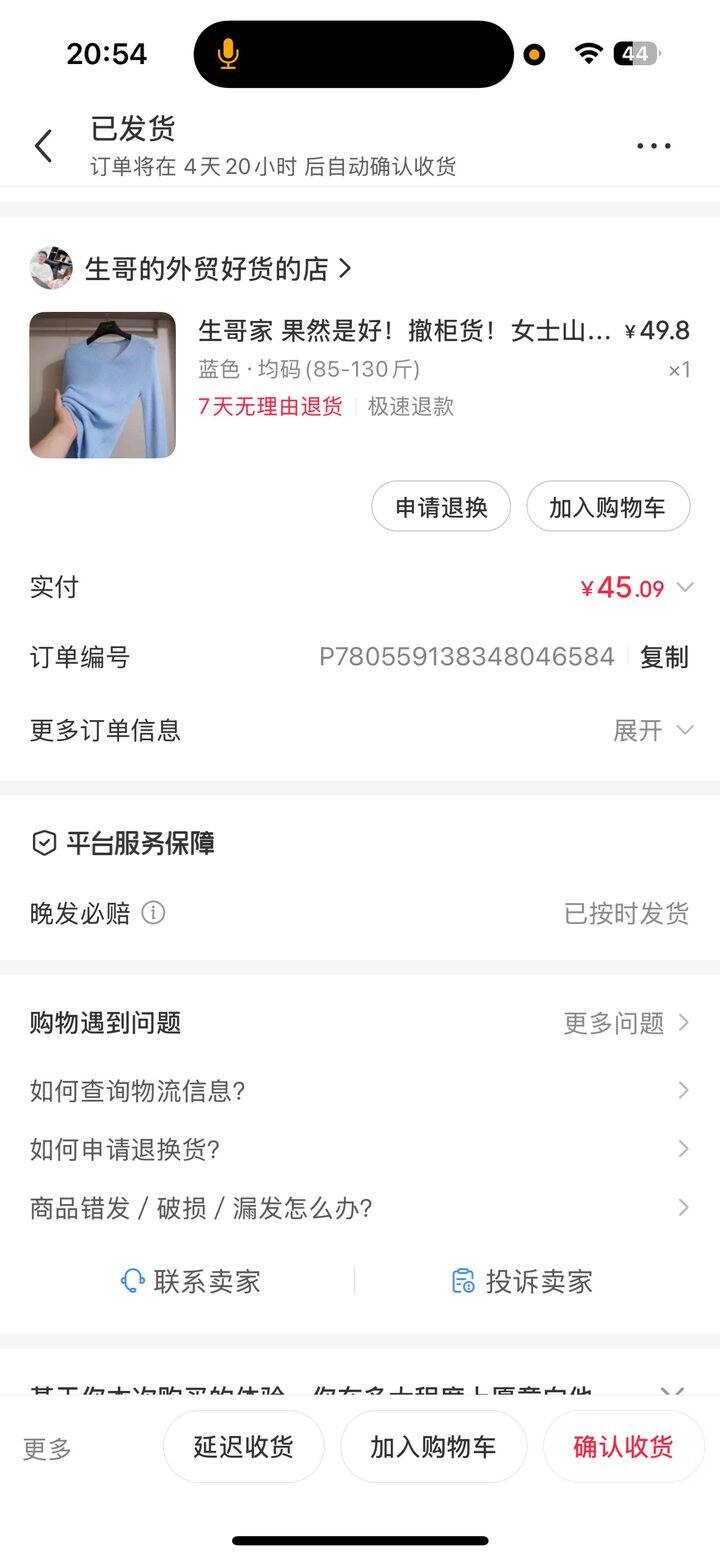720x1560 pixels.
Task: Open the three-dot overflow menu
Action: [x=654, y=146]
